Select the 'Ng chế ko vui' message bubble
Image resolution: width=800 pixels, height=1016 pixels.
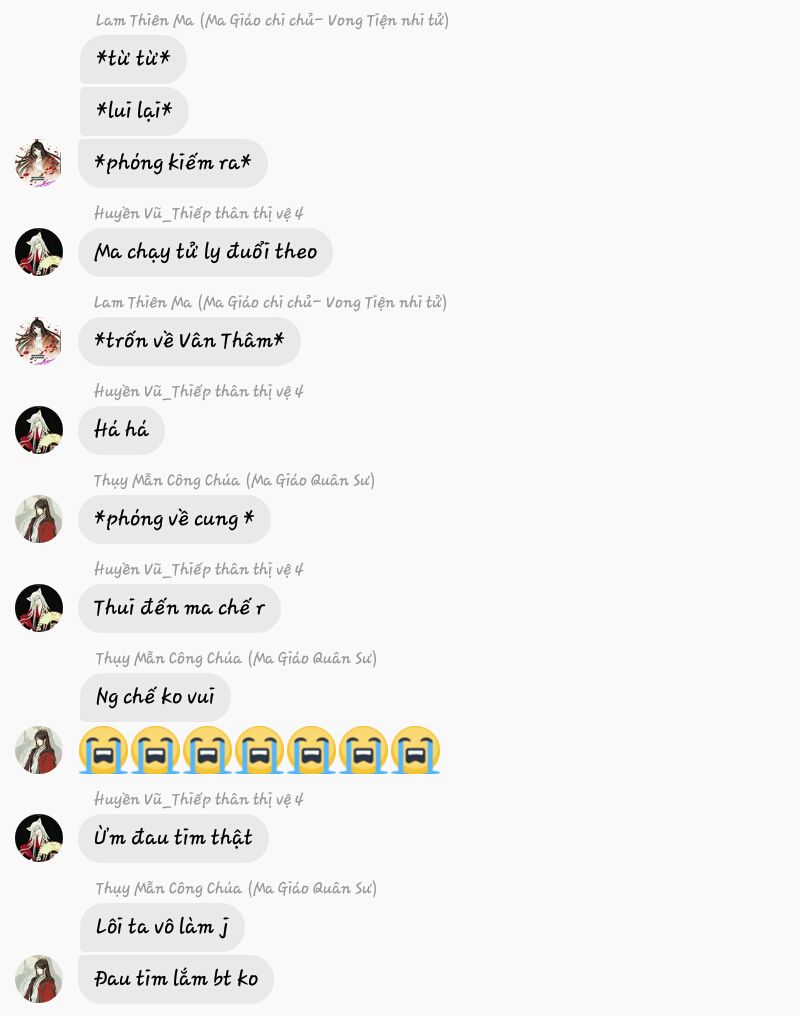click(155, 697)
